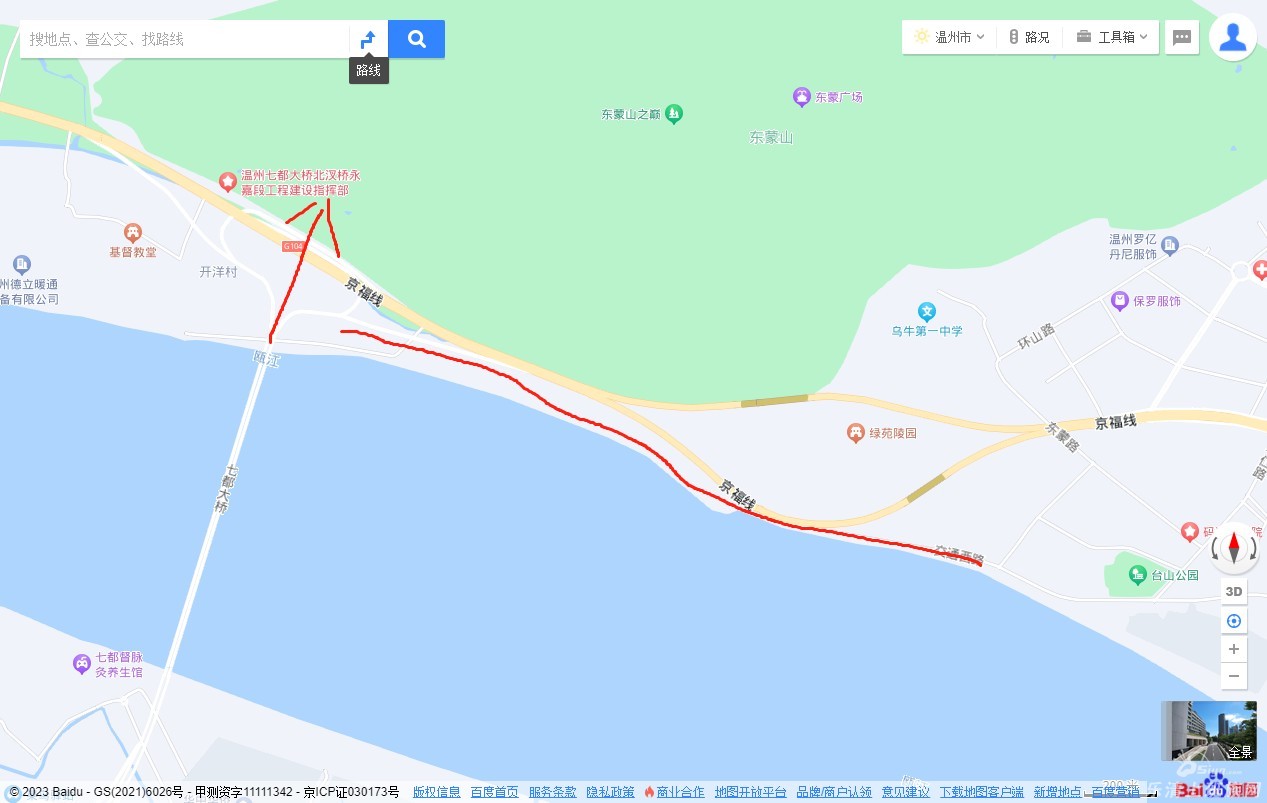1267x803 pixels.
Task: Zoom in with the plus button
Action: coord(1234,649)
